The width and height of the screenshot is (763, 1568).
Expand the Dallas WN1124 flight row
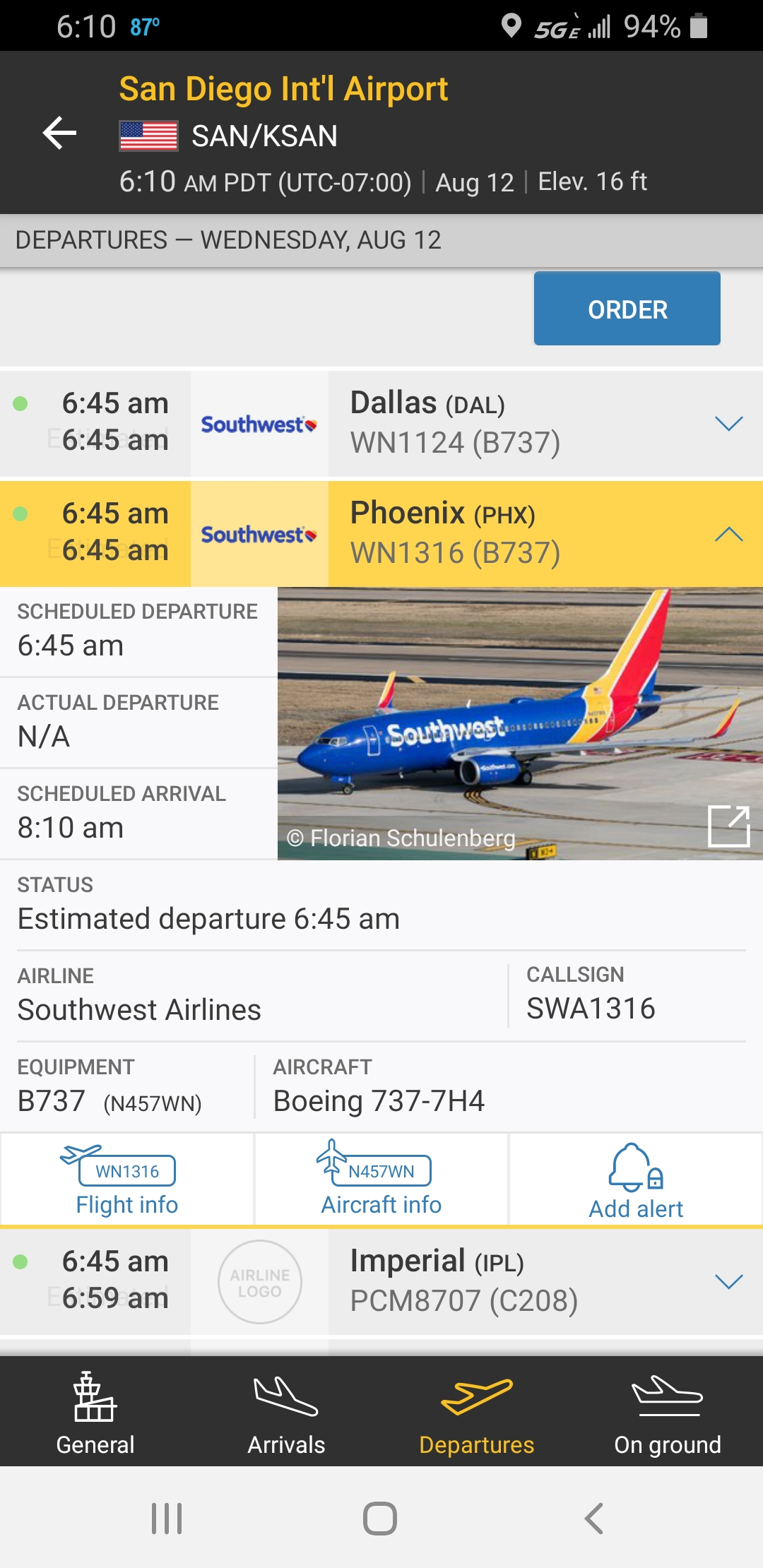coord(728,424)
